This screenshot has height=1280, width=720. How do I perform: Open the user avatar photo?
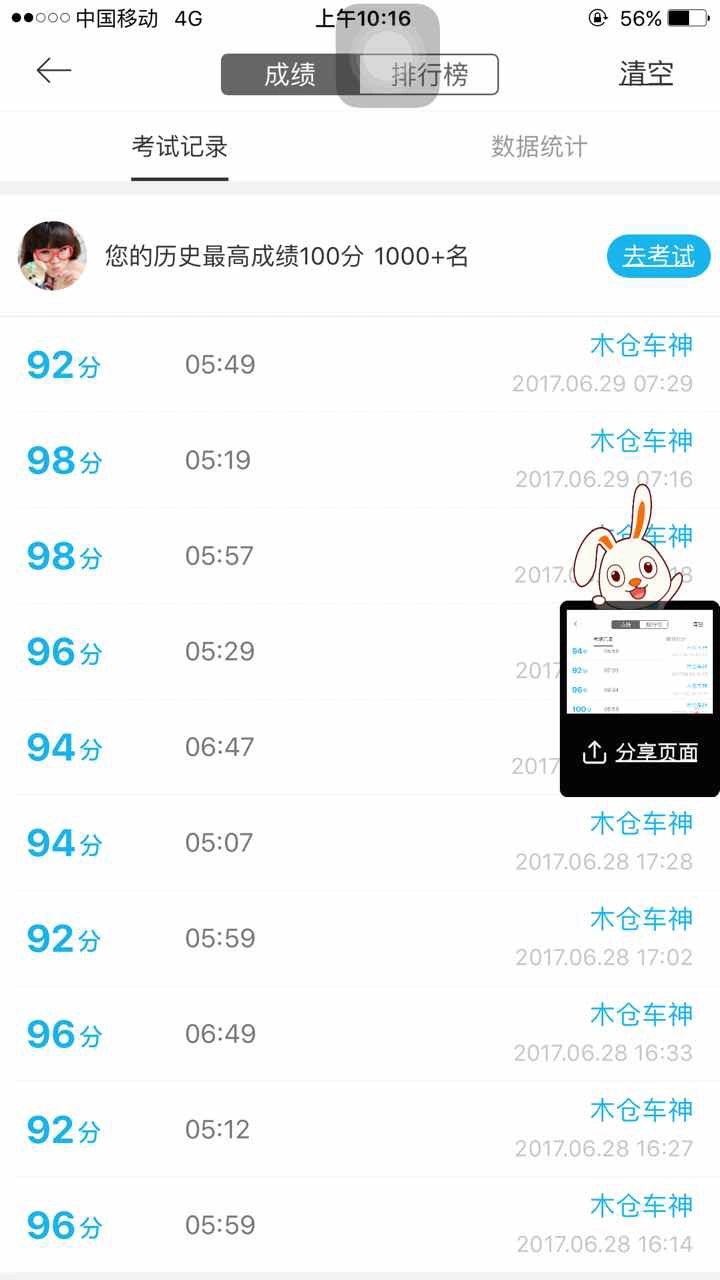click(x=52, y=256)
